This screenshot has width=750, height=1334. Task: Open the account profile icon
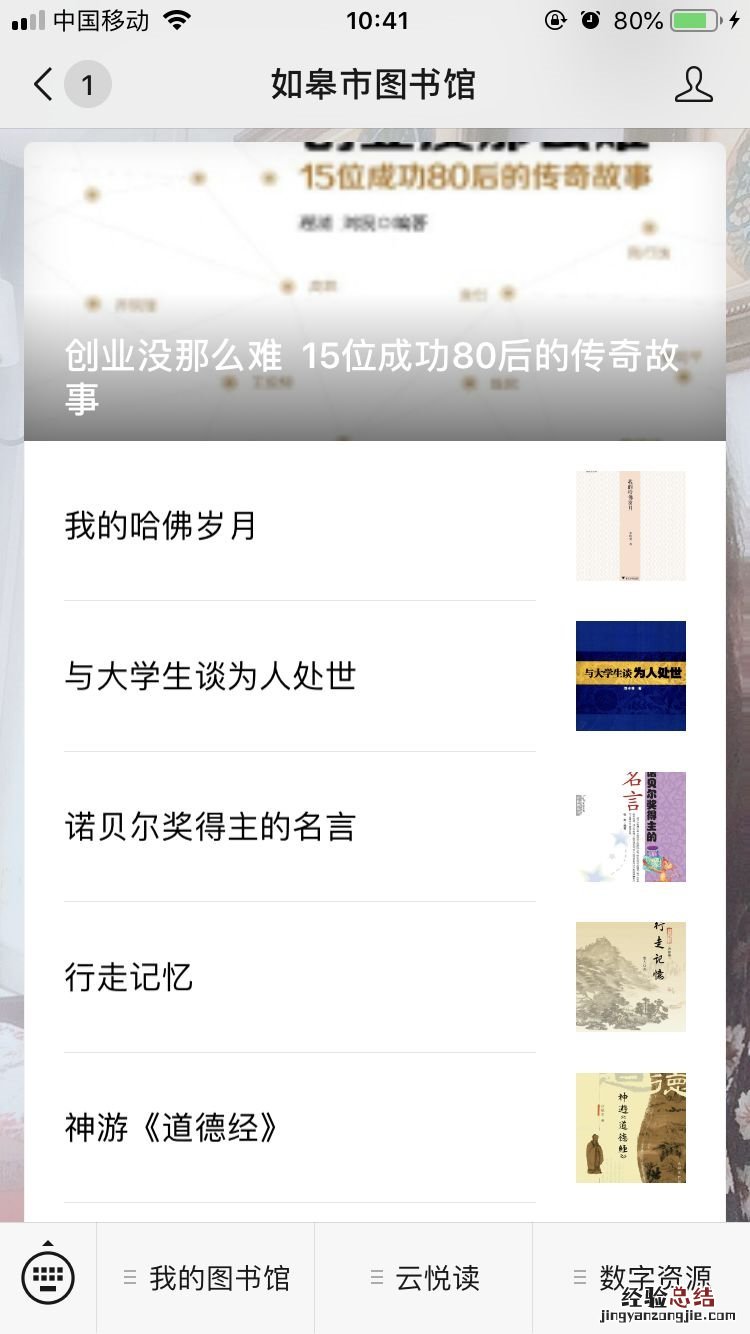coord(693,85)
